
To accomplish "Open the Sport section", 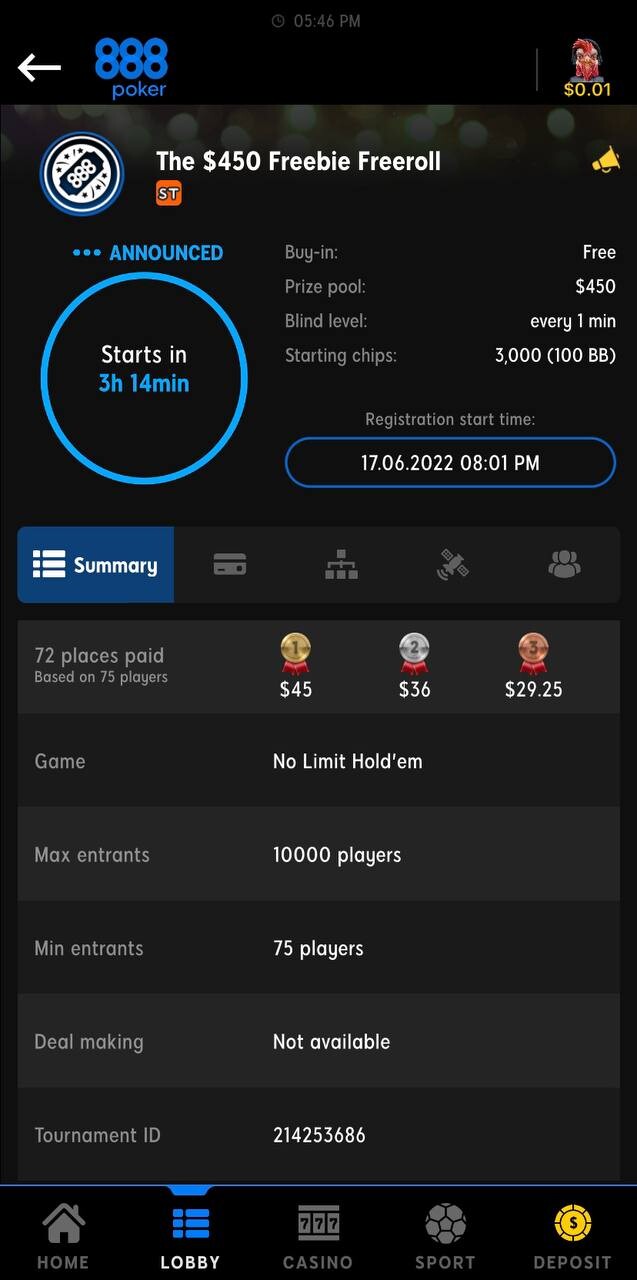I will point(445,1236).
